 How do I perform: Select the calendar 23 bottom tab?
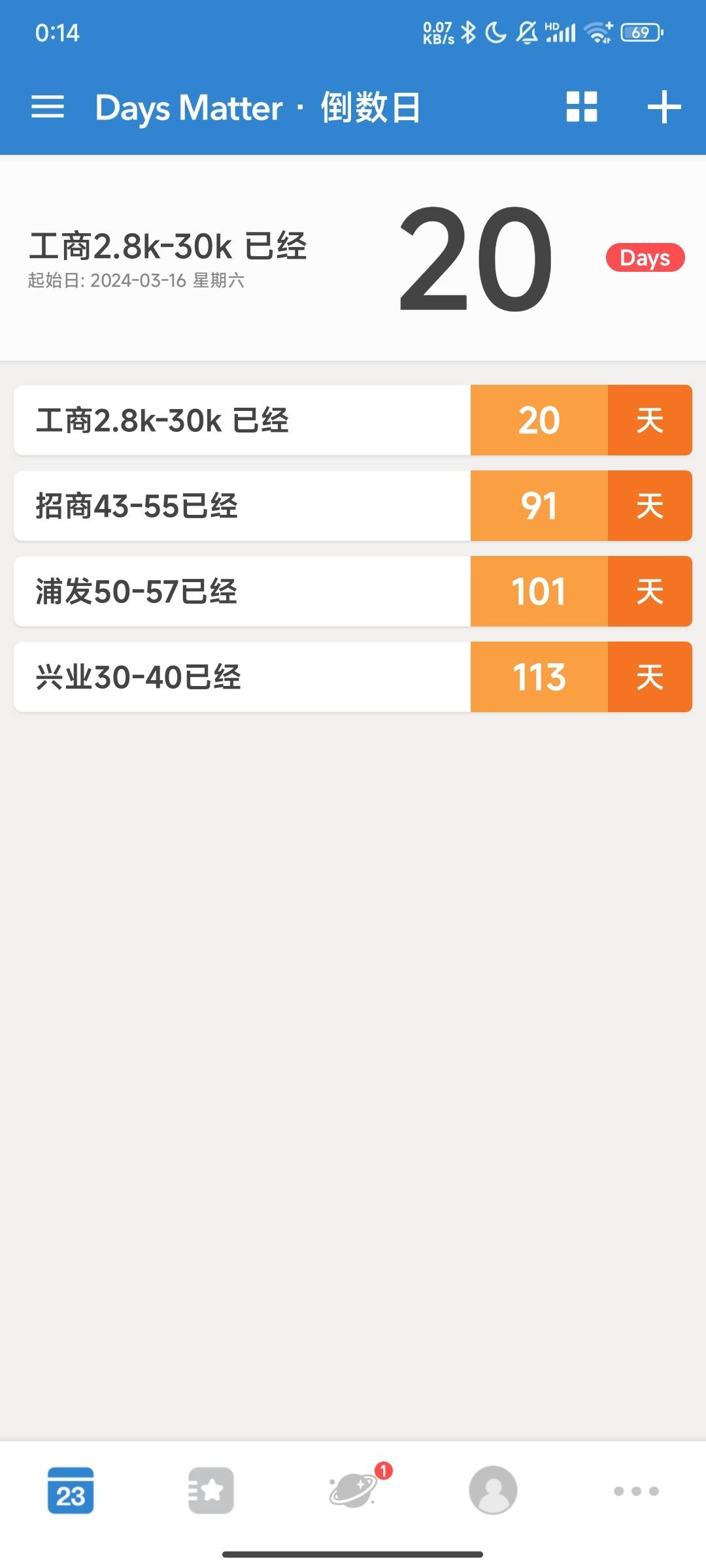pos(71,1491)
